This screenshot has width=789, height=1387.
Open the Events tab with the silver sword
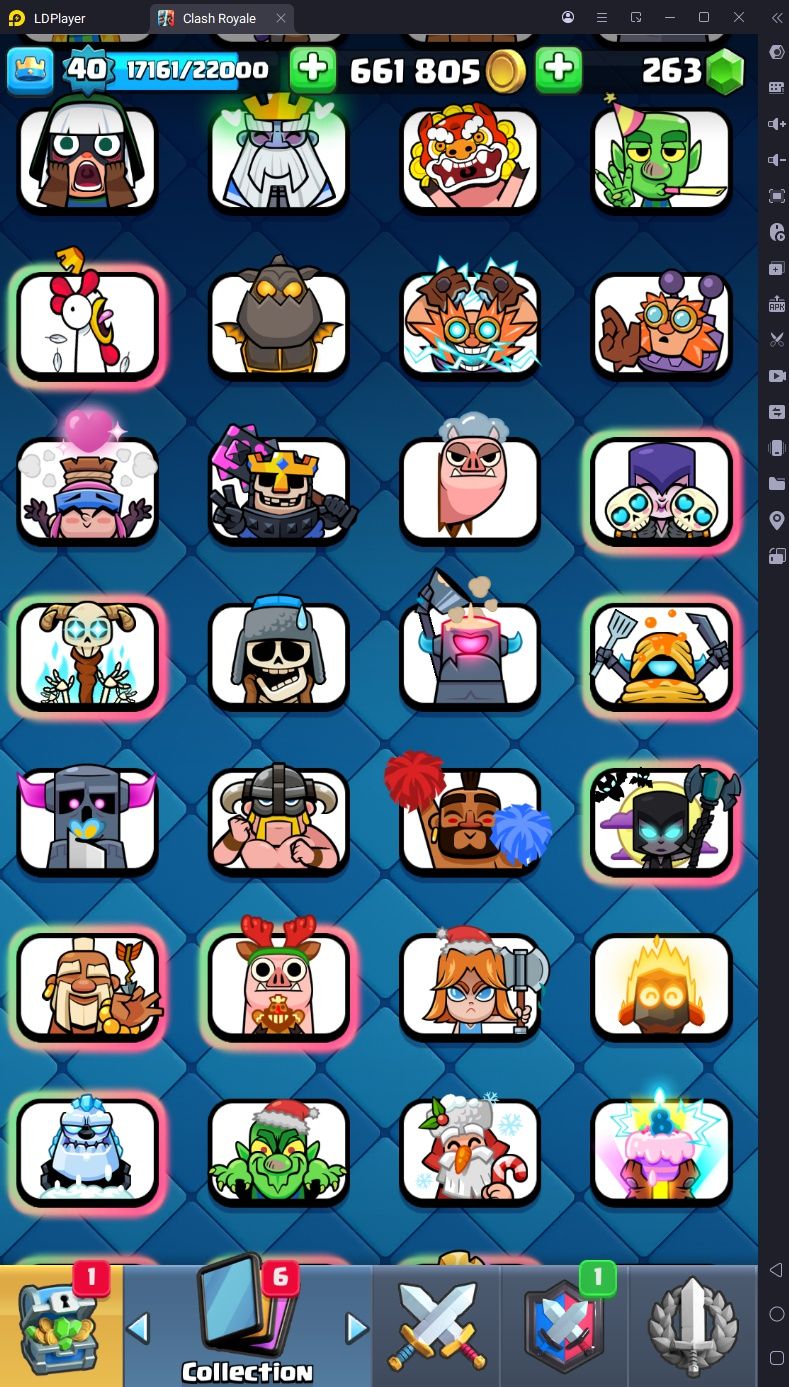(695, 1325)
